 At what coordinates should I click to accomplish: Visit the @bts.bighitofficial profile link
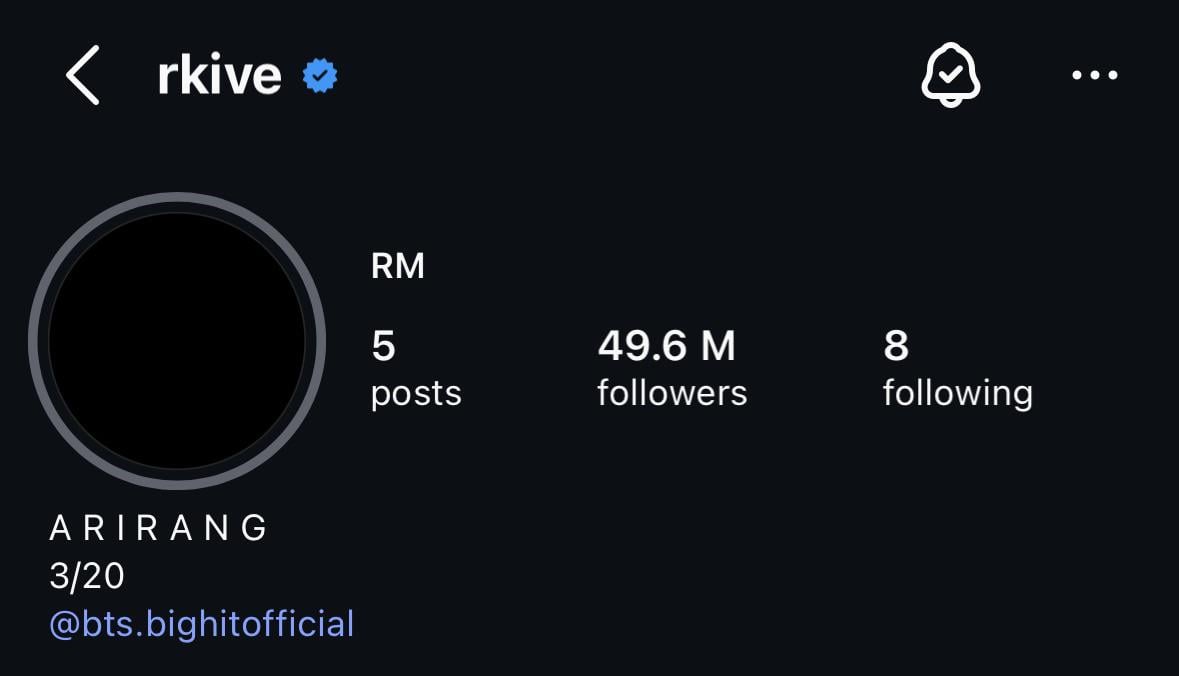[x=202, y=624]
